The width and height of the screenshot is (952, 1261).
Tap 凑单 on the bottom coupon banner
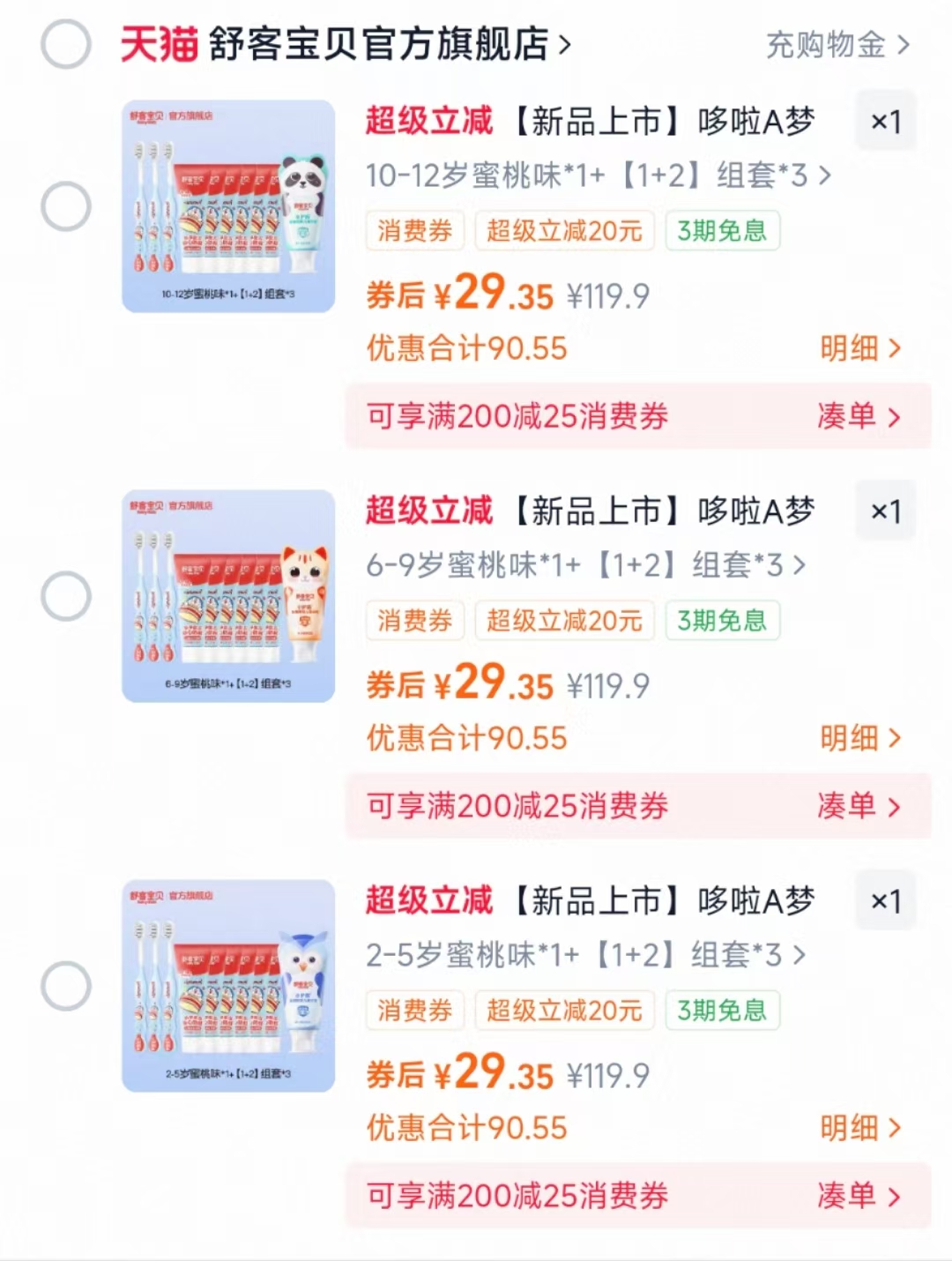pyautogui.click(x=855, y=1197)
